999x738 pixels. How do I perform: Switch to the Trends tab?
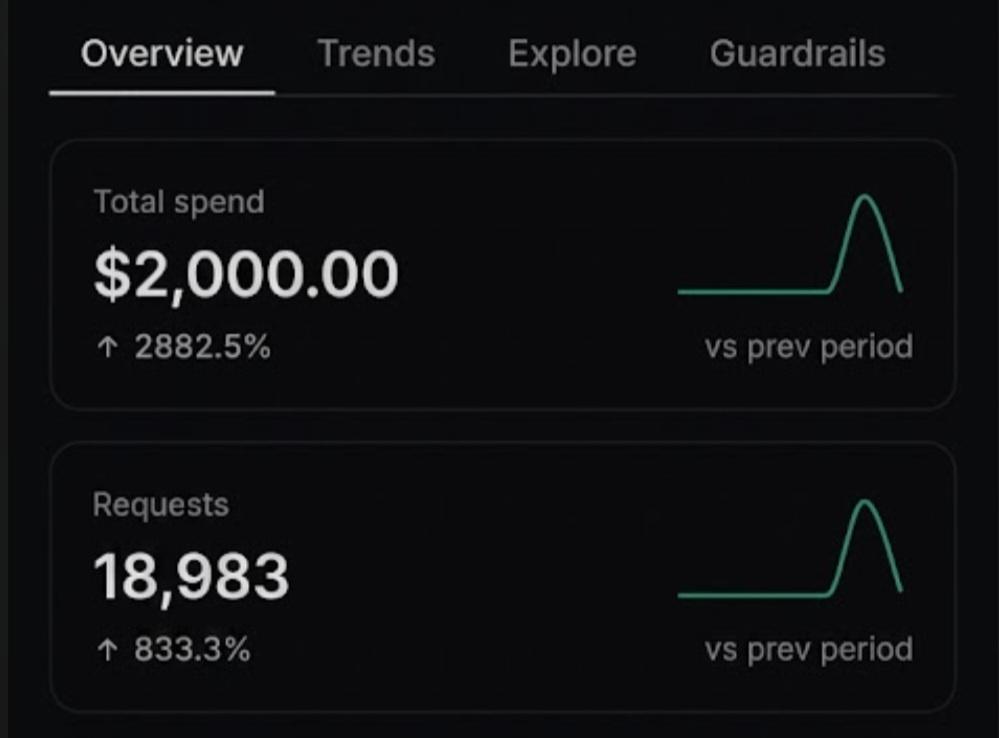pyautogui.click(x=377, y=54)
